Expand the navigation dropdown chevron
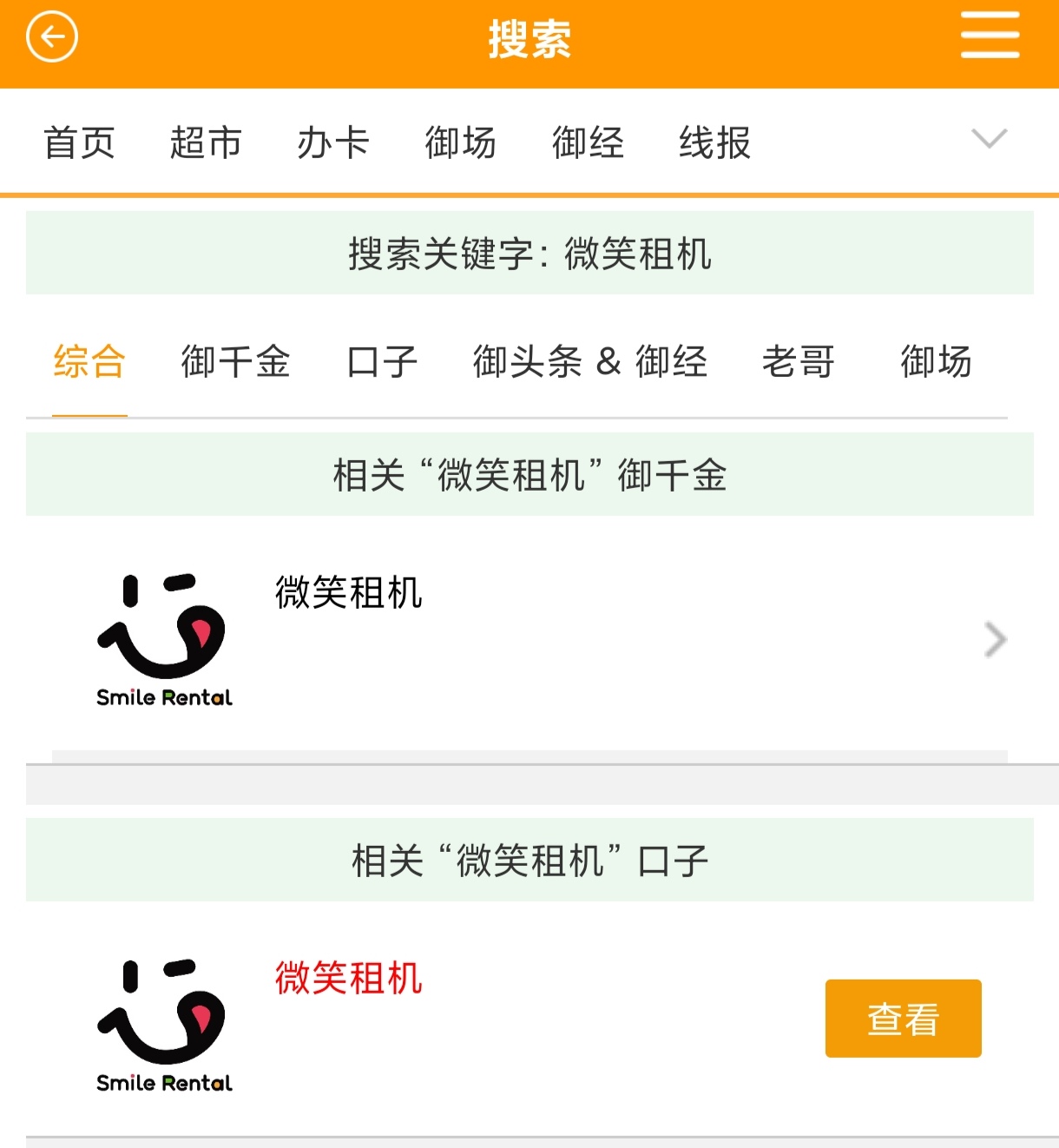 click(x=989, y=139)
